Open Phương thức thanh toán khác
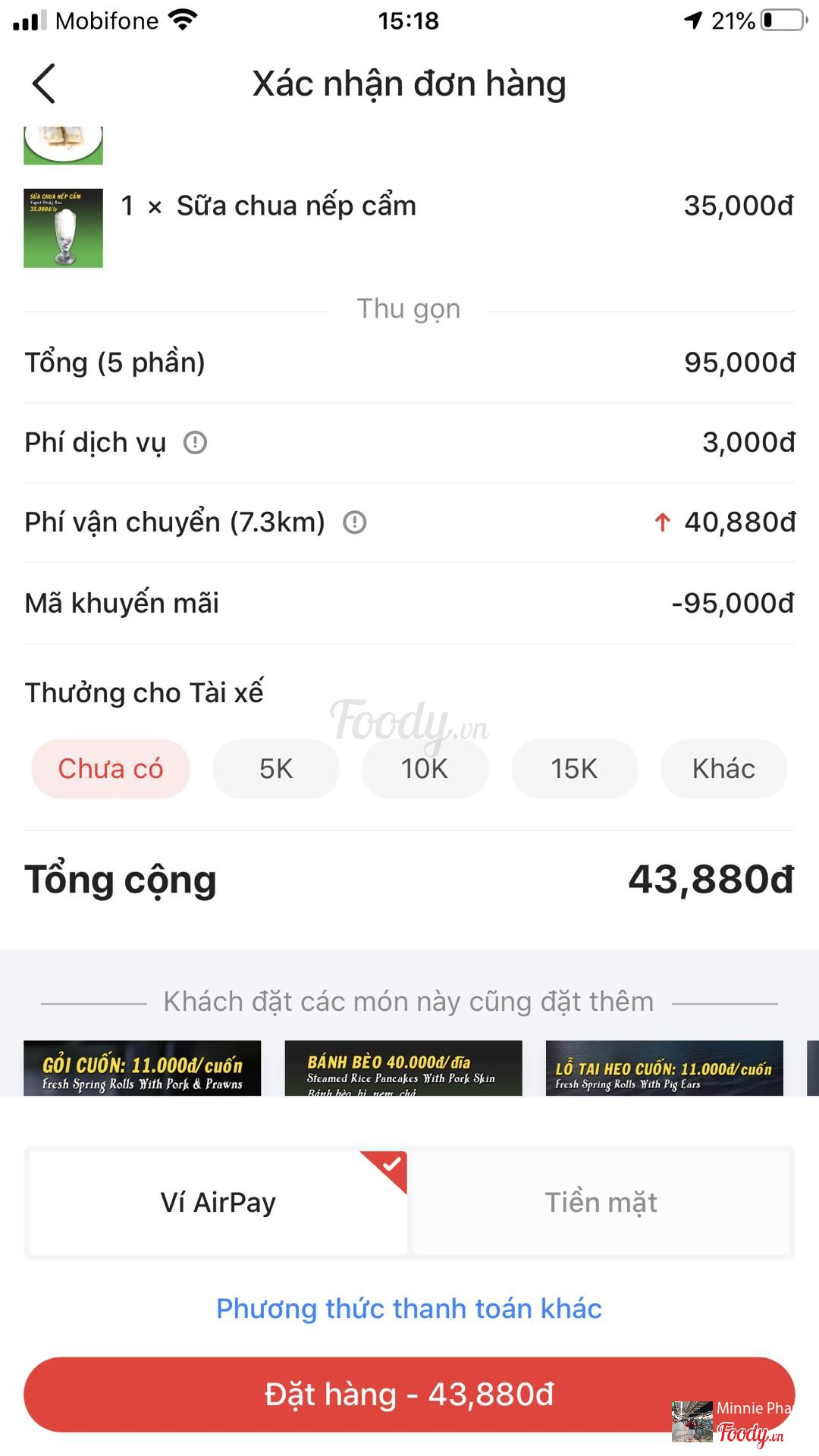 point(409,1309)
